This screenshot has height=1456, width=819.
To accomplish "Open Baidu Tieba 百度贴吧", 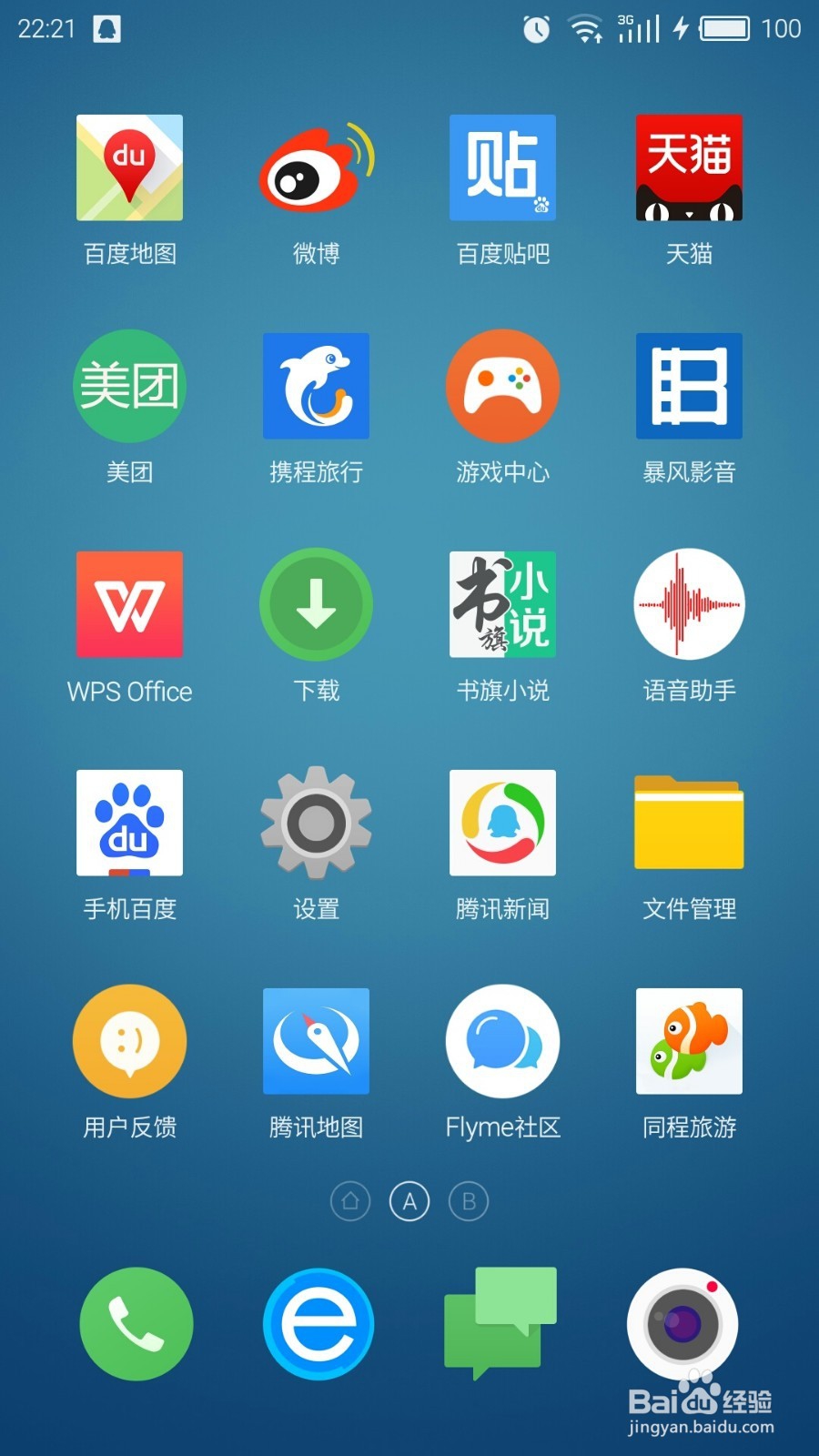I will click(x=502, y=168).
